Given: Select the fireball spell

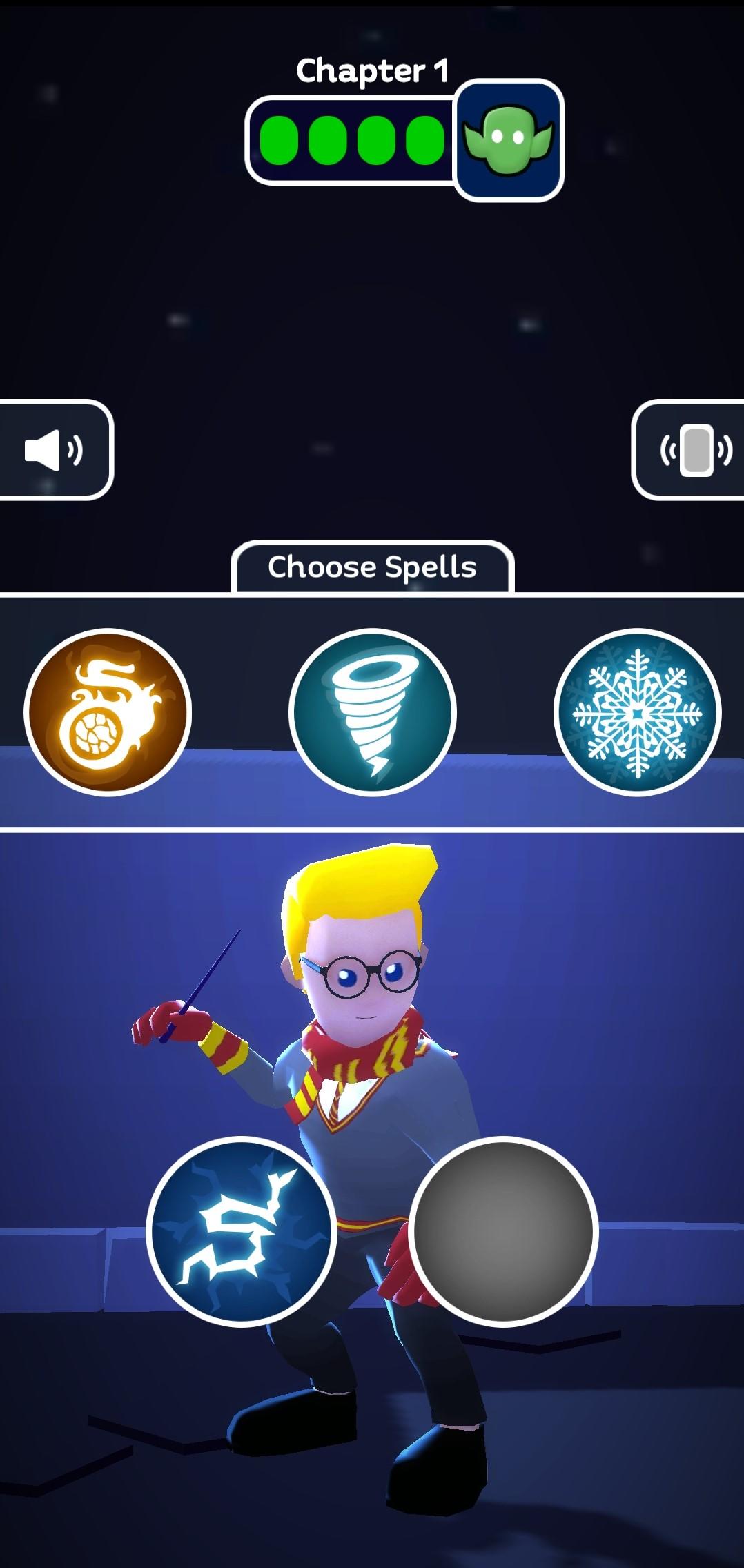Looking at the screenshot, I should coord(108,712).
